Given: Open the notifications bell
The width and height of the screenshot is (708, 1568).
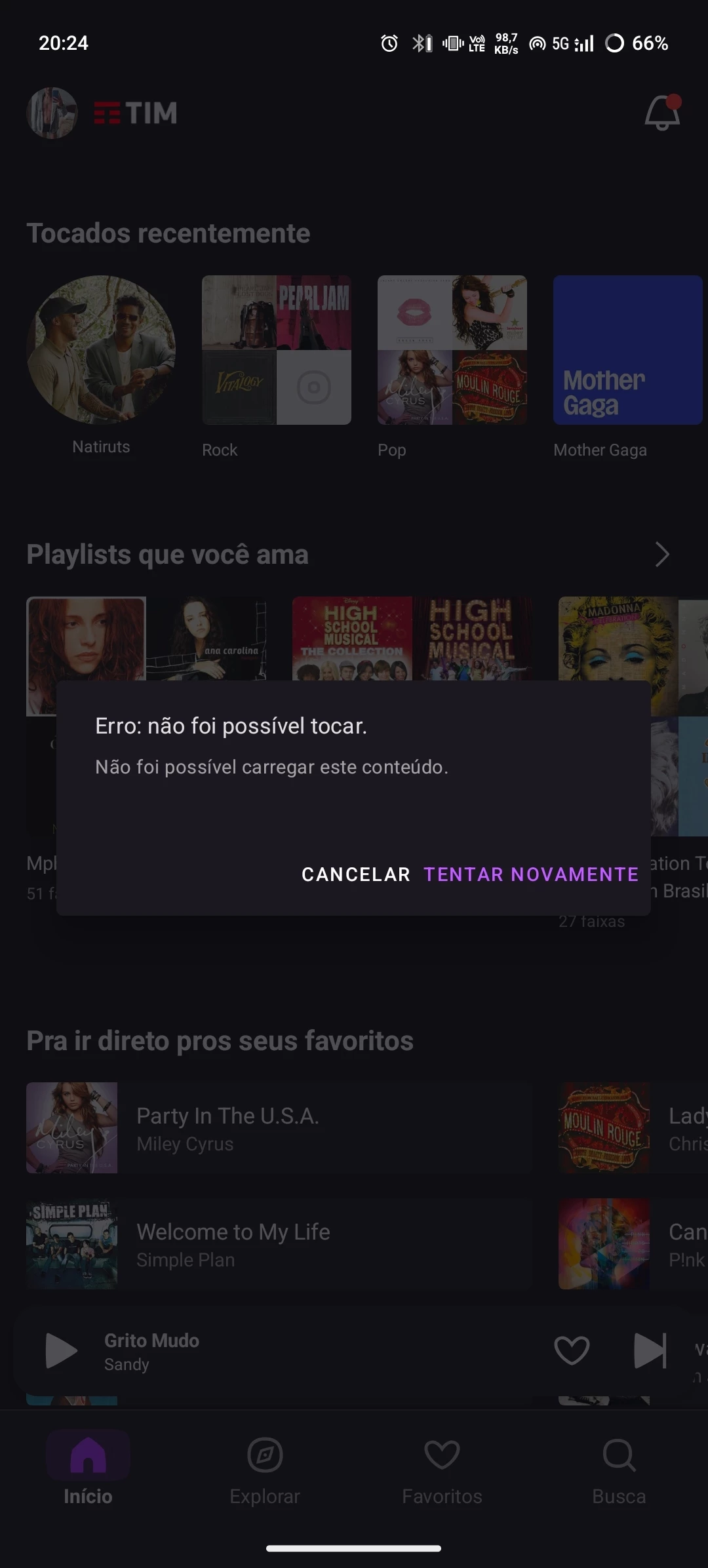Looking at the screenshot, I should (662, 113).
